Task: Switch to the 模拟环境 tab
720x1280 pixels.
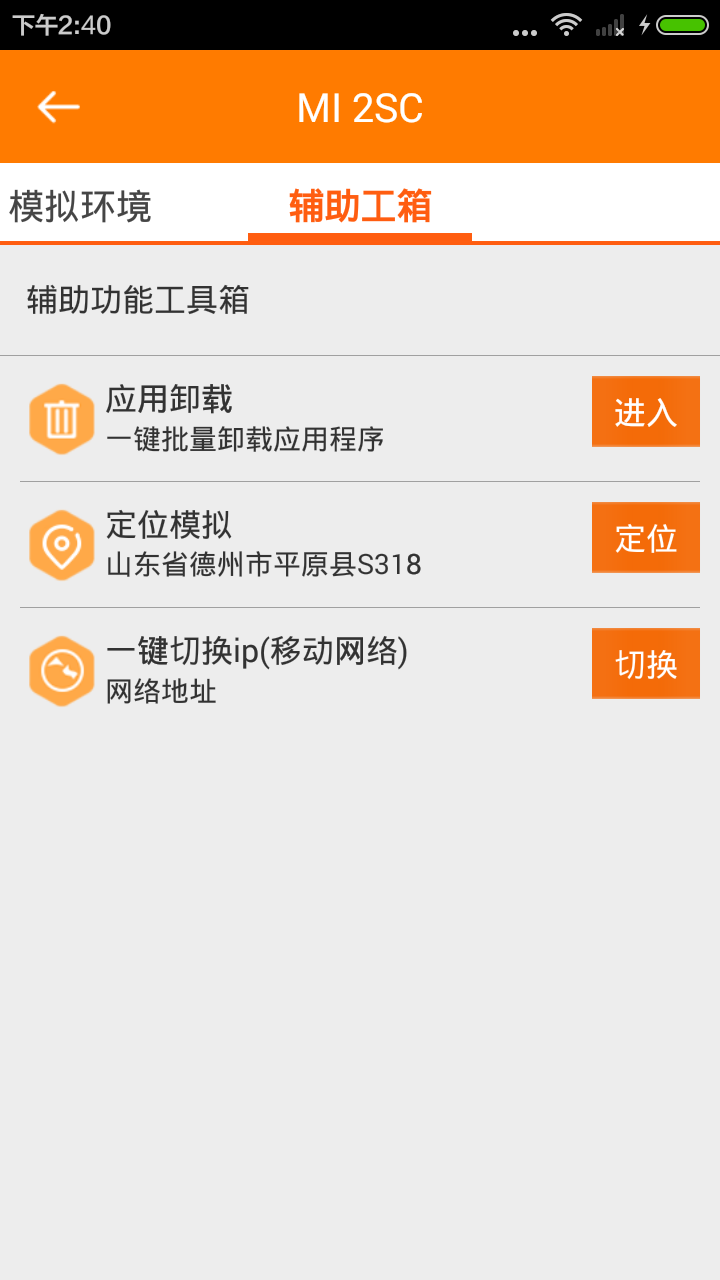Action: pyautogui.click(x=80, y=206)
